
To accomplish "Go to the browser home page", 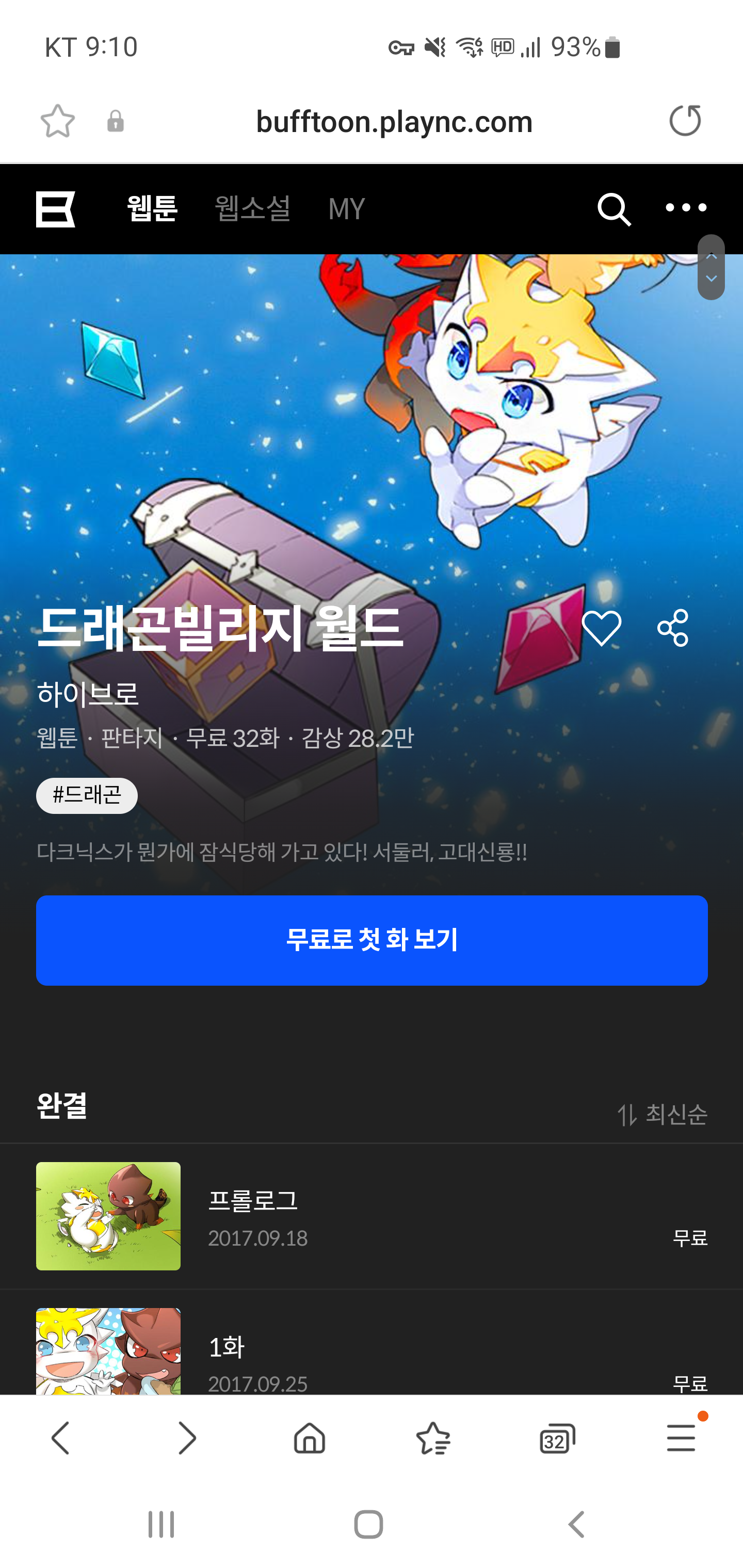I will click(310, 1439).
